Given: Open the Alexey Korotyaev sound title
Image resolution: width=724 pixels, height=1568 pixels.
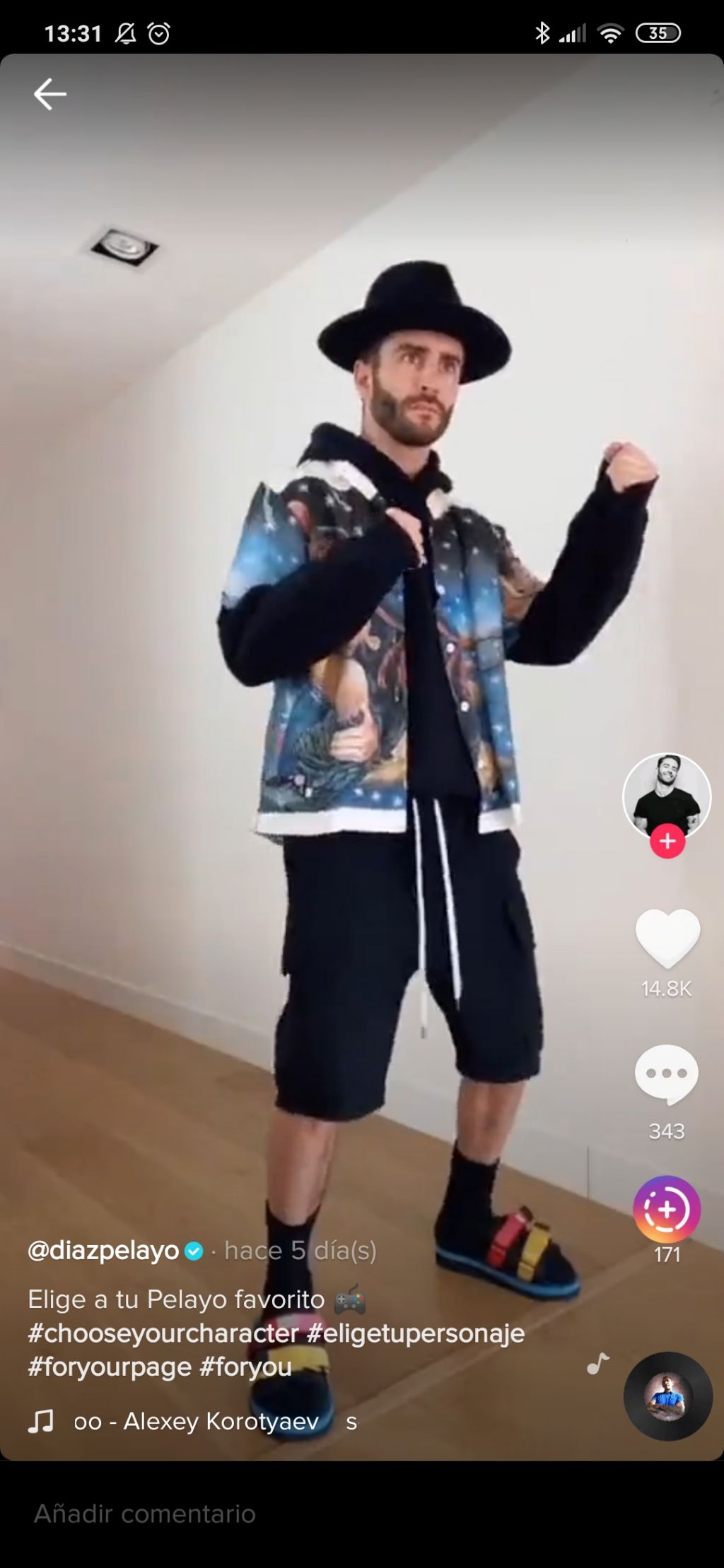Looking at the screenshot, I should click(x=197, y=1421).
